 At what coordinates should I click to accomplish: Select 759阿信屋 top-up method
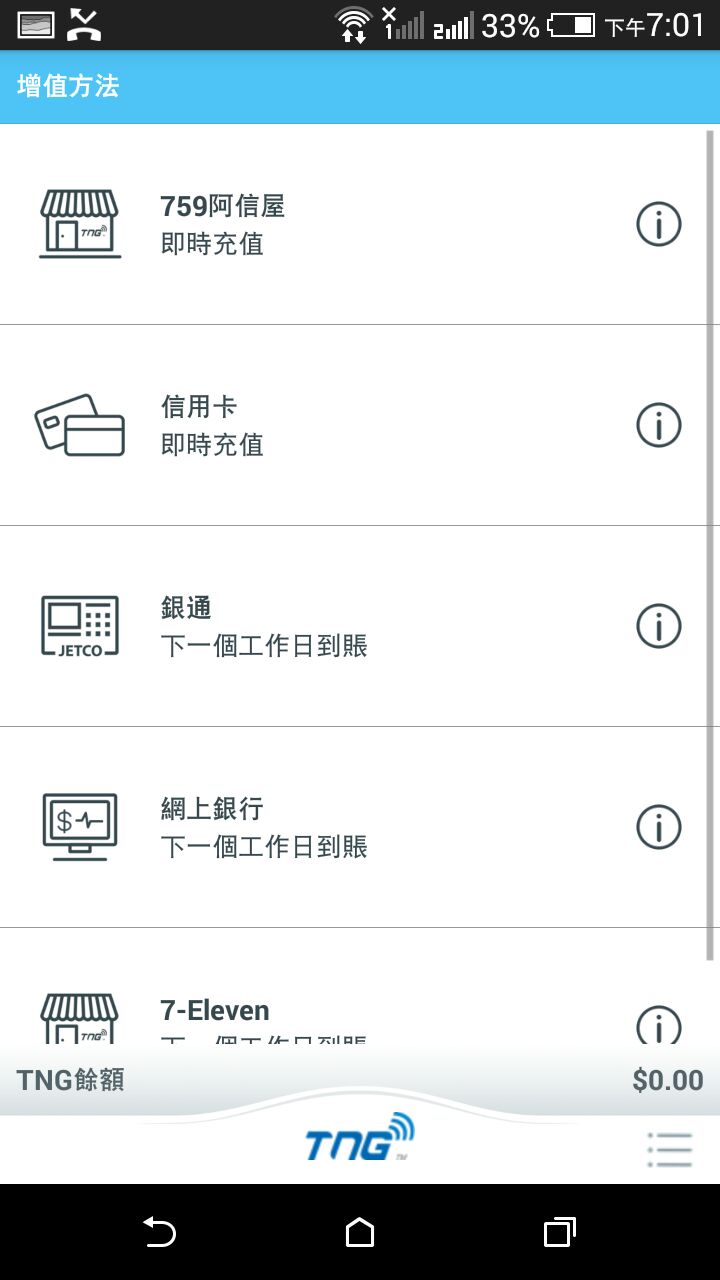tap(360, 224)
